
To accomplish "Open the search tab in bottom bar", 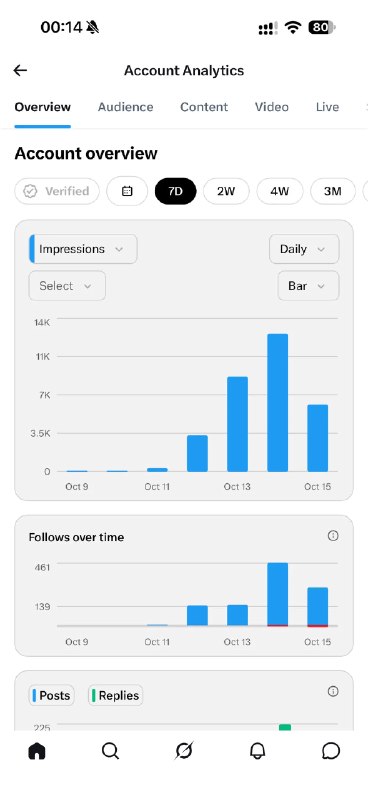I will 110,751.
